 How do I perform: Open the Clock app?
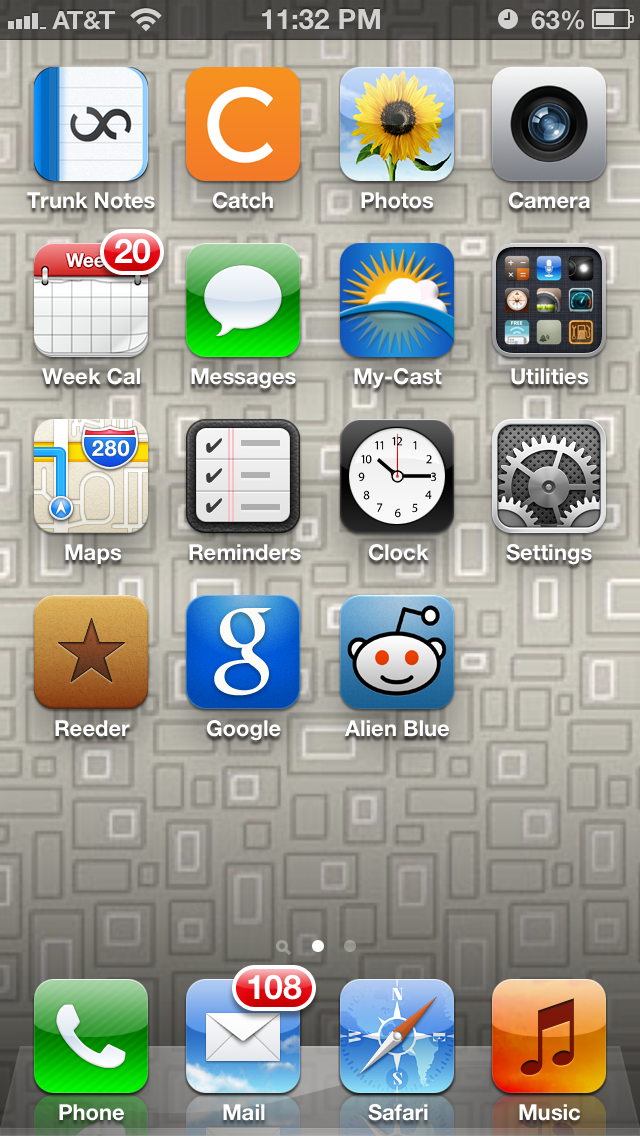(x=396, y=476)
